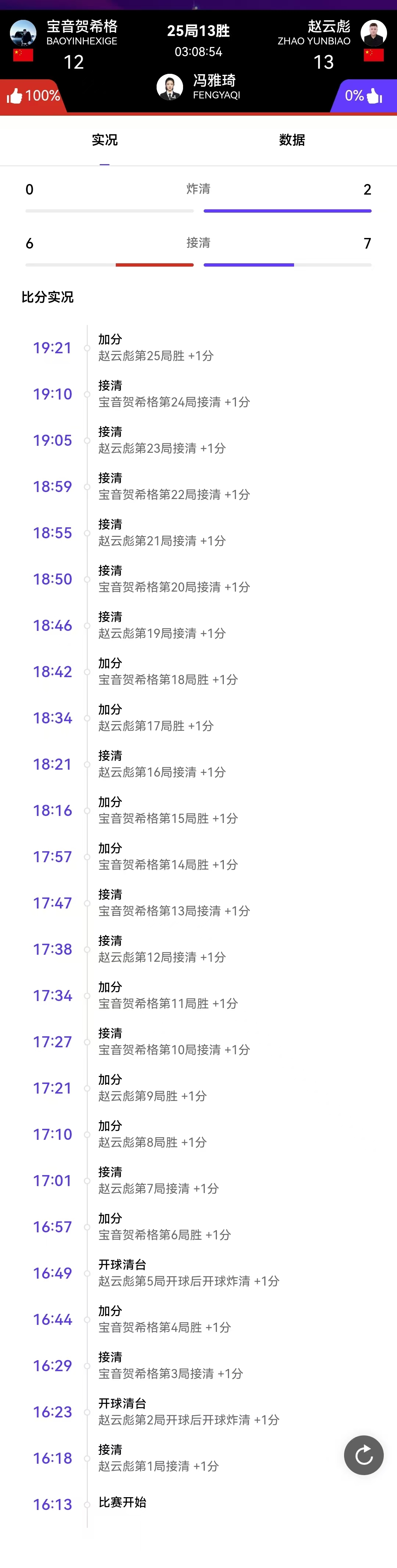The height and width of the screenshot is (1568, 397).
Task: Open 赵云彪's player avatar
Action: tap(373, 33)
